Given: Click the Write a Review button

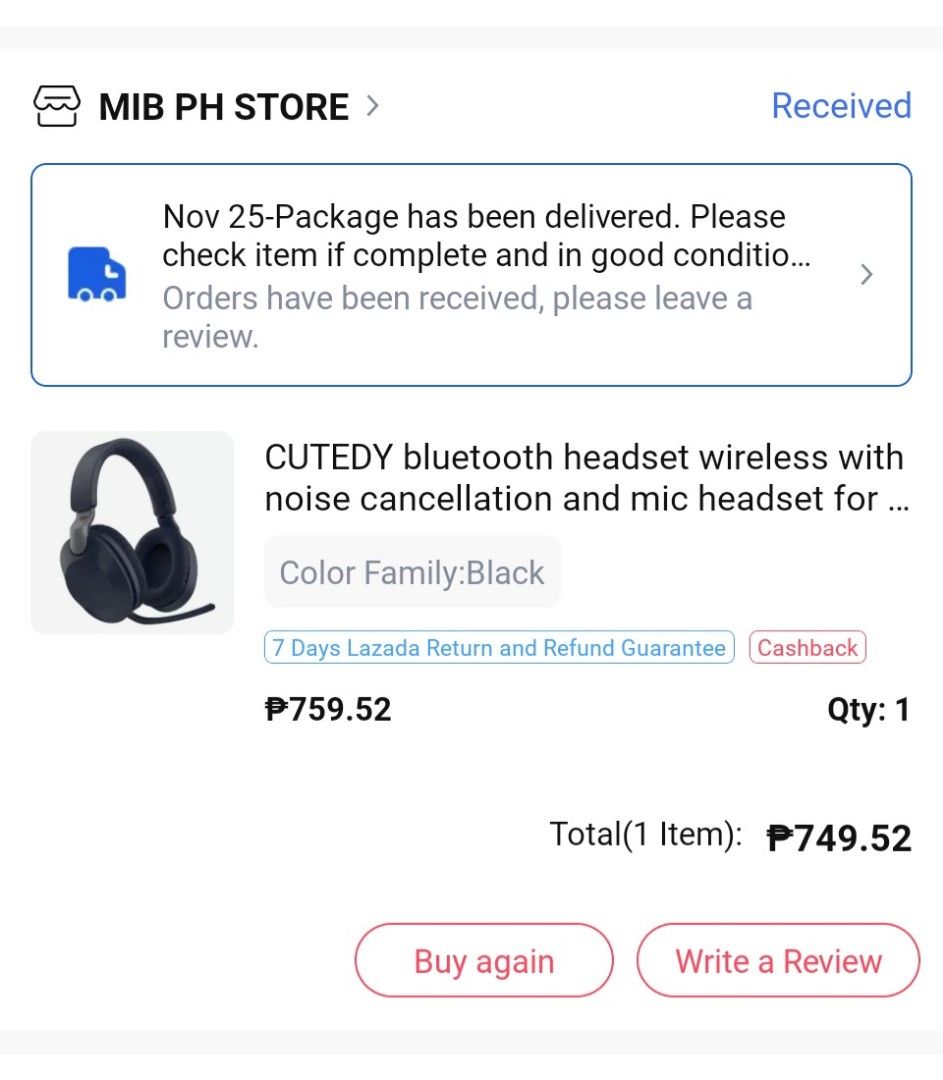Looking at the screenshot, I should pos(777,960).
